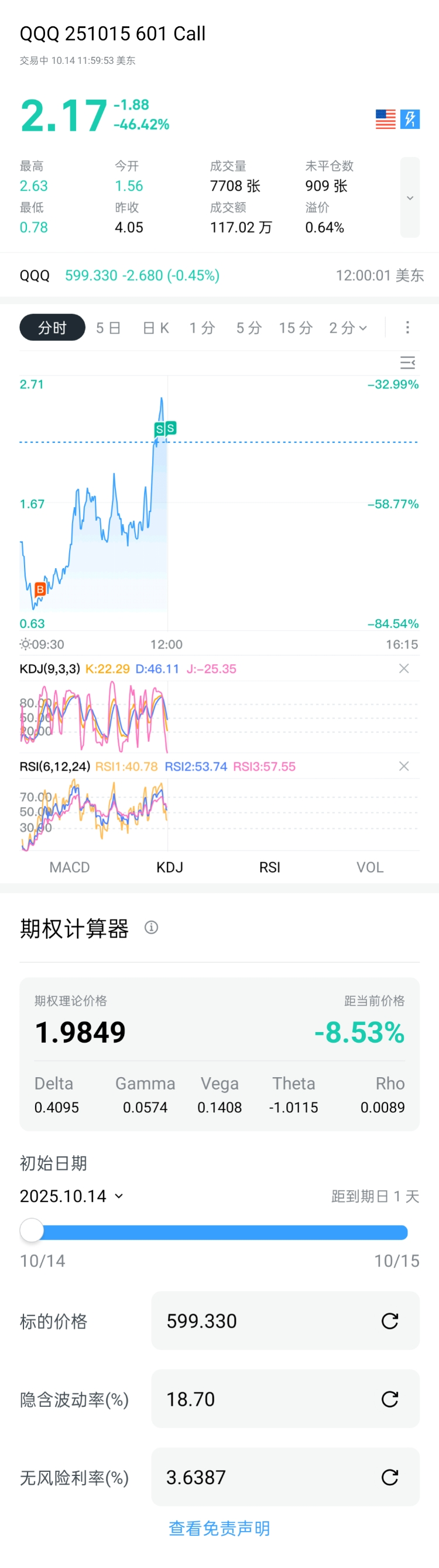Open the 2025.10.14 start date picker
Viewport: 439px width, 1568px height.
coord(71,1196)
